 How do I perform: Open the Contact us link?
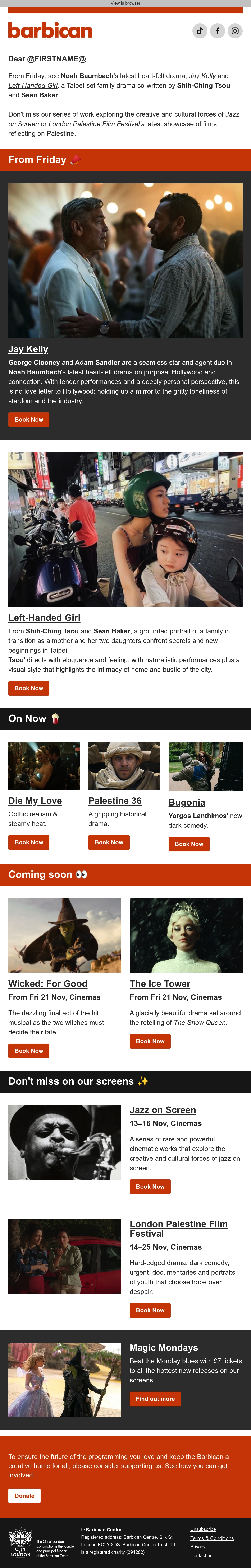[201, 1555]
